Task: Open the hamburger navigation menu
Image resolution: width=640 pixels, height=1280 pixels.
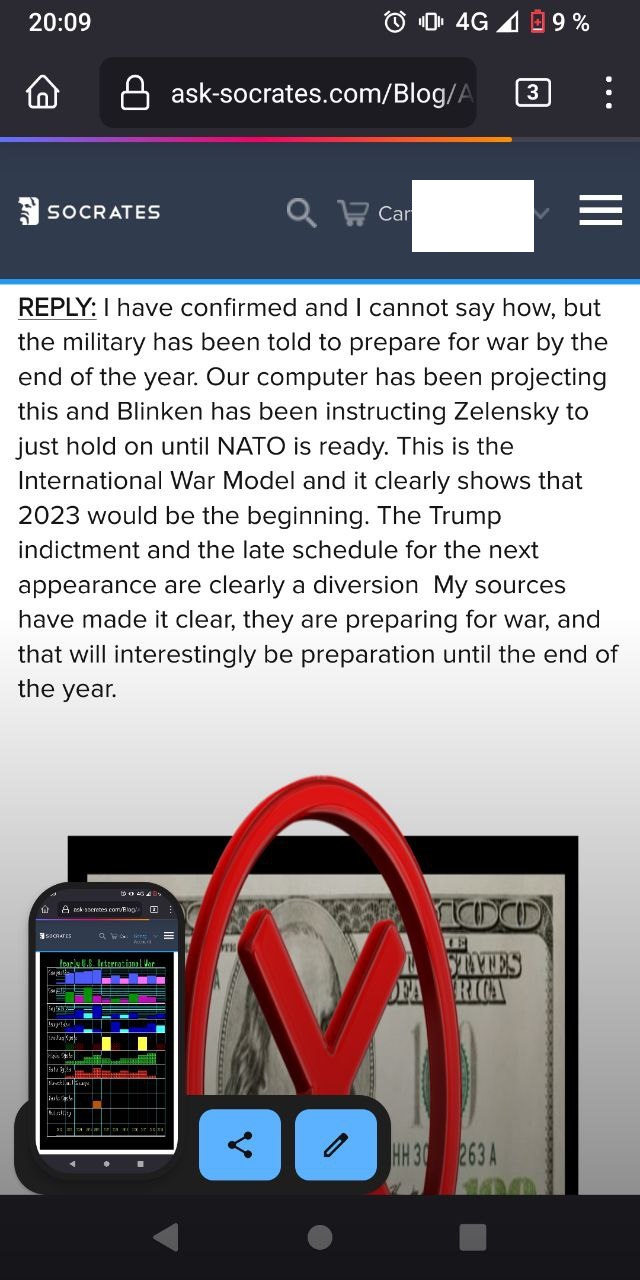Action: pyautogui.click(x=600, y=211)
